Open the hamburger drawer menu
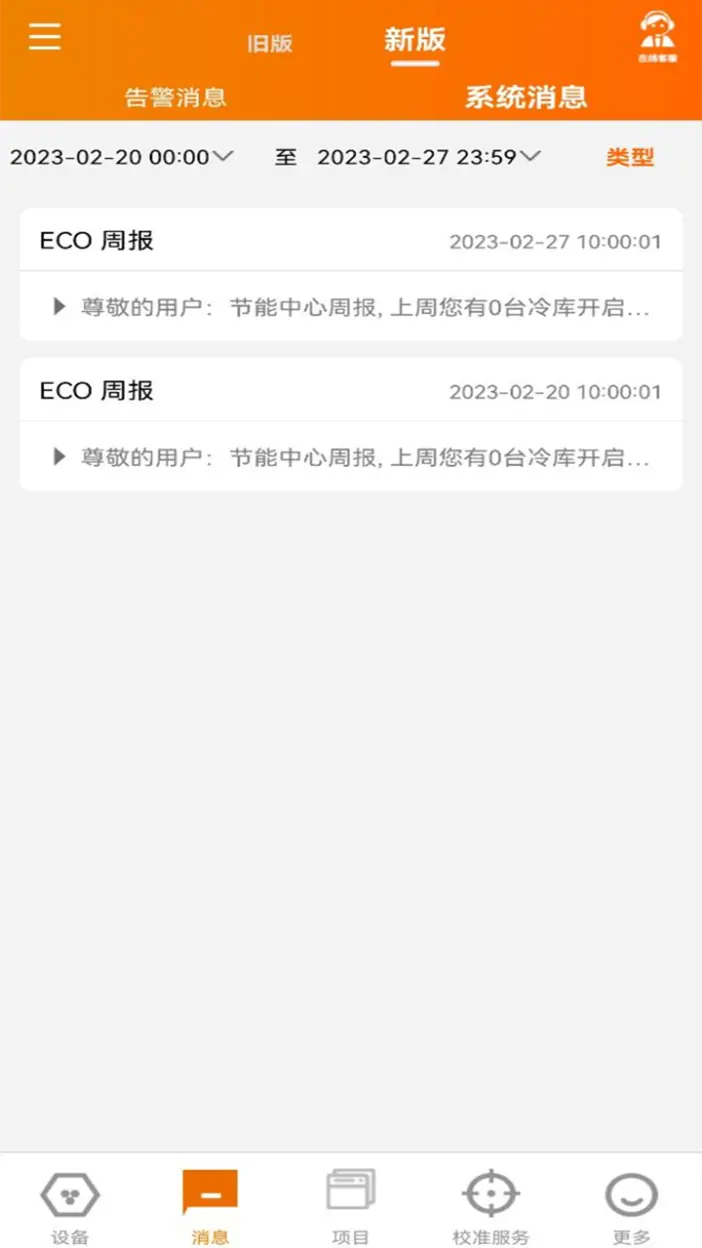The height and width of the screenshot is (1248, 702). pyautogui.click(x=45, y=37)
